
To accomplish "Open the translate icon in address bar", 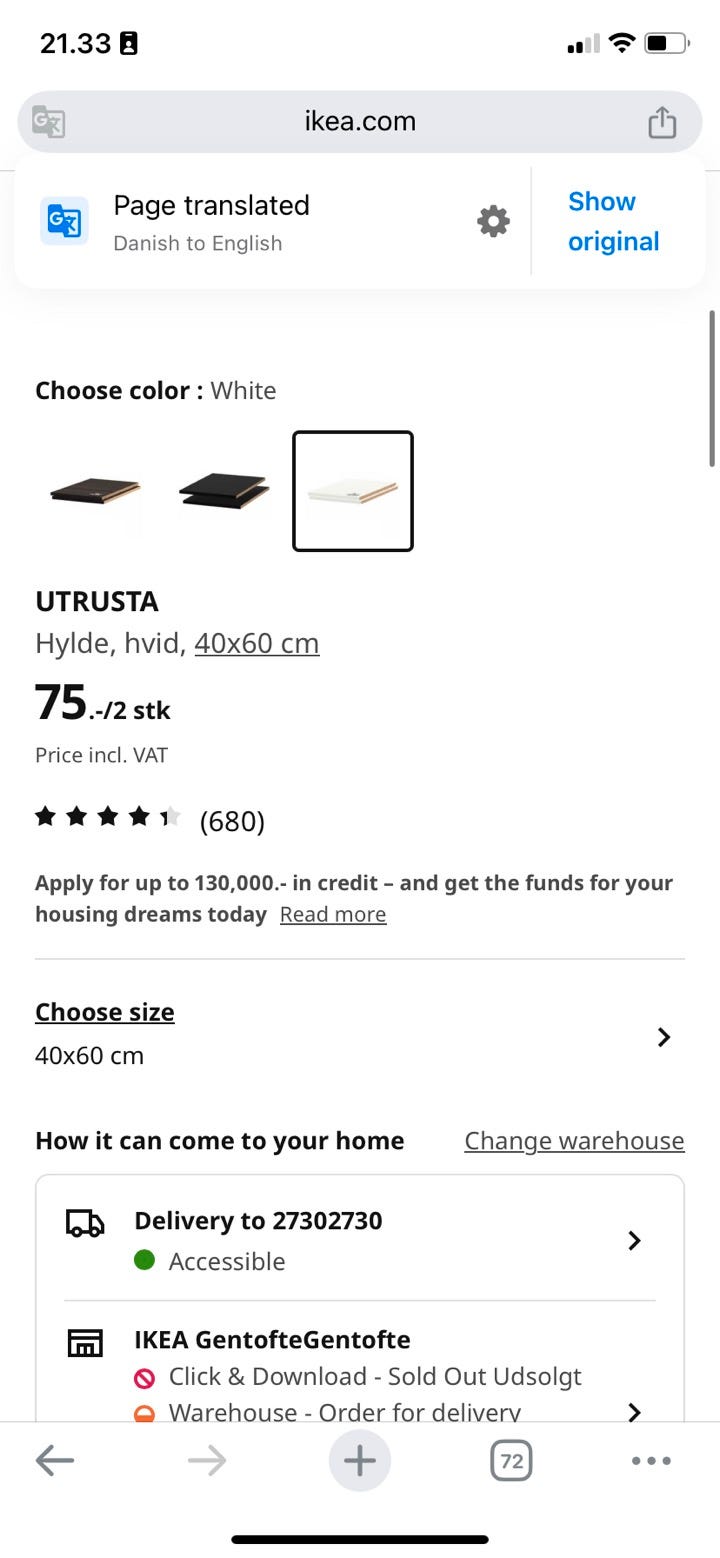I will [x=49, y=122].
